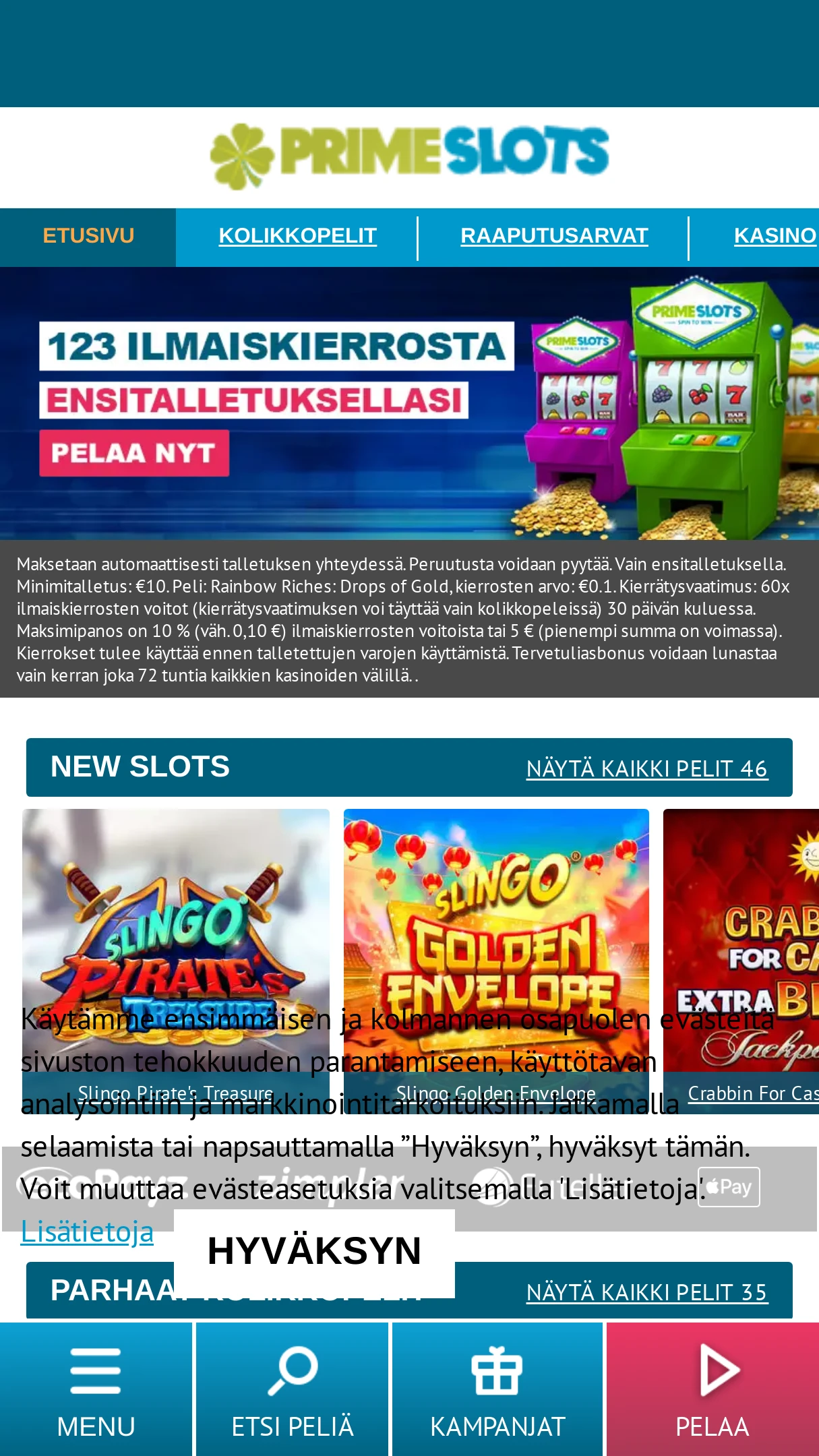
Task: Accept cookies with Hyväksyn
Action: pyautogui.click(x=314, y=1252)
